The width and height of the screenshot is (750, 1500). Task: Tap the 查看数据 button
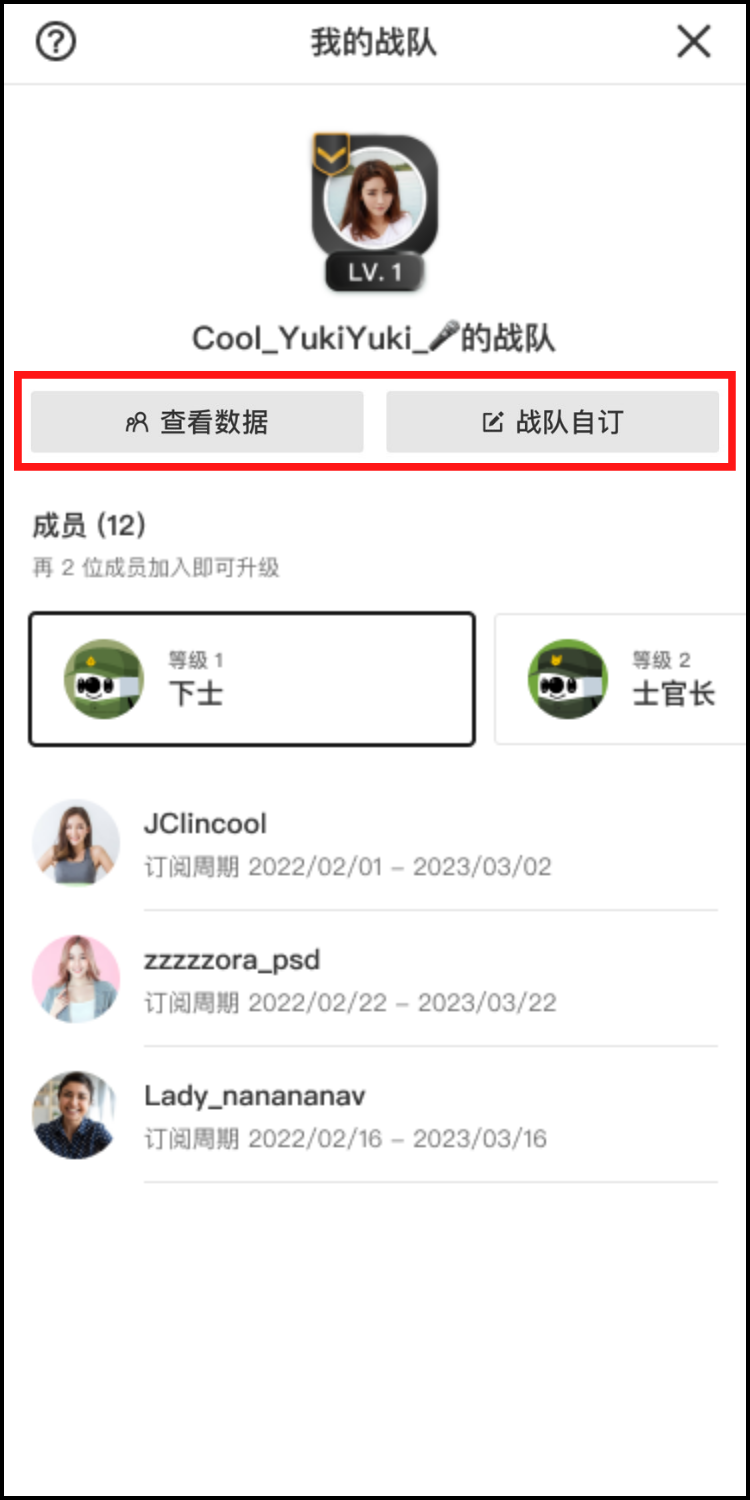click(x=197, y=422)
